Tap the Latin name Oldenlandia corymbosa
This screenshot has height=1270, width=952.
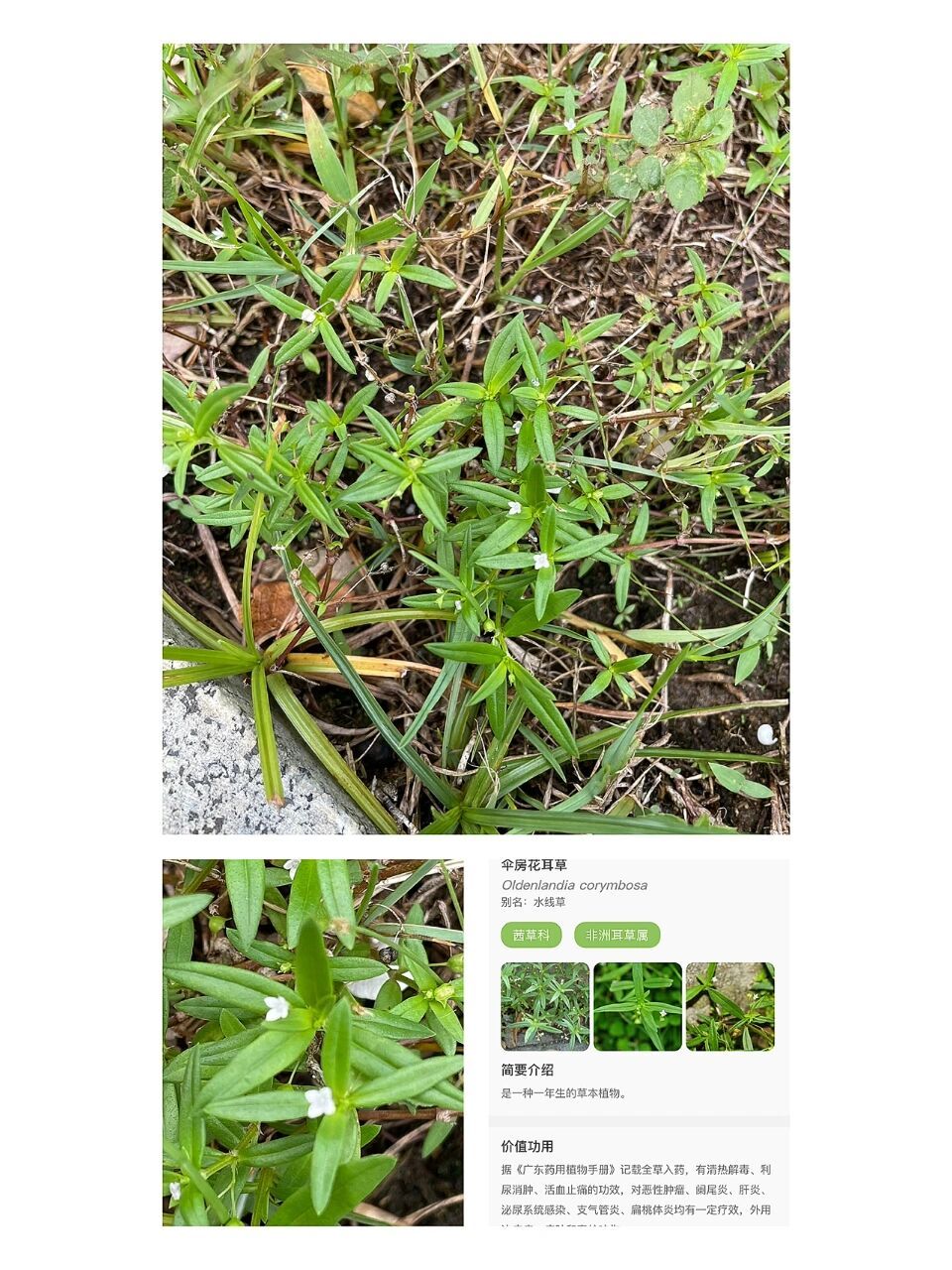coord(575,886)
